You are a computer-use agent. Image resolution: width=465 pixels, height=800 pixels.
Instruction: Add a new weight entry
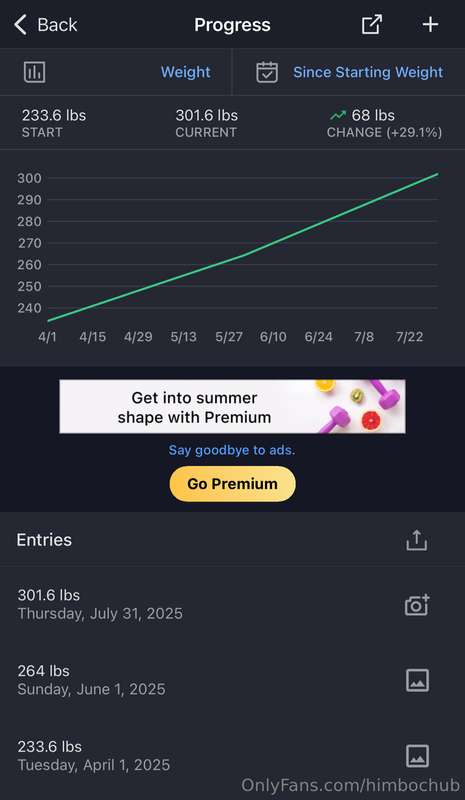click(x=430, y=24)
